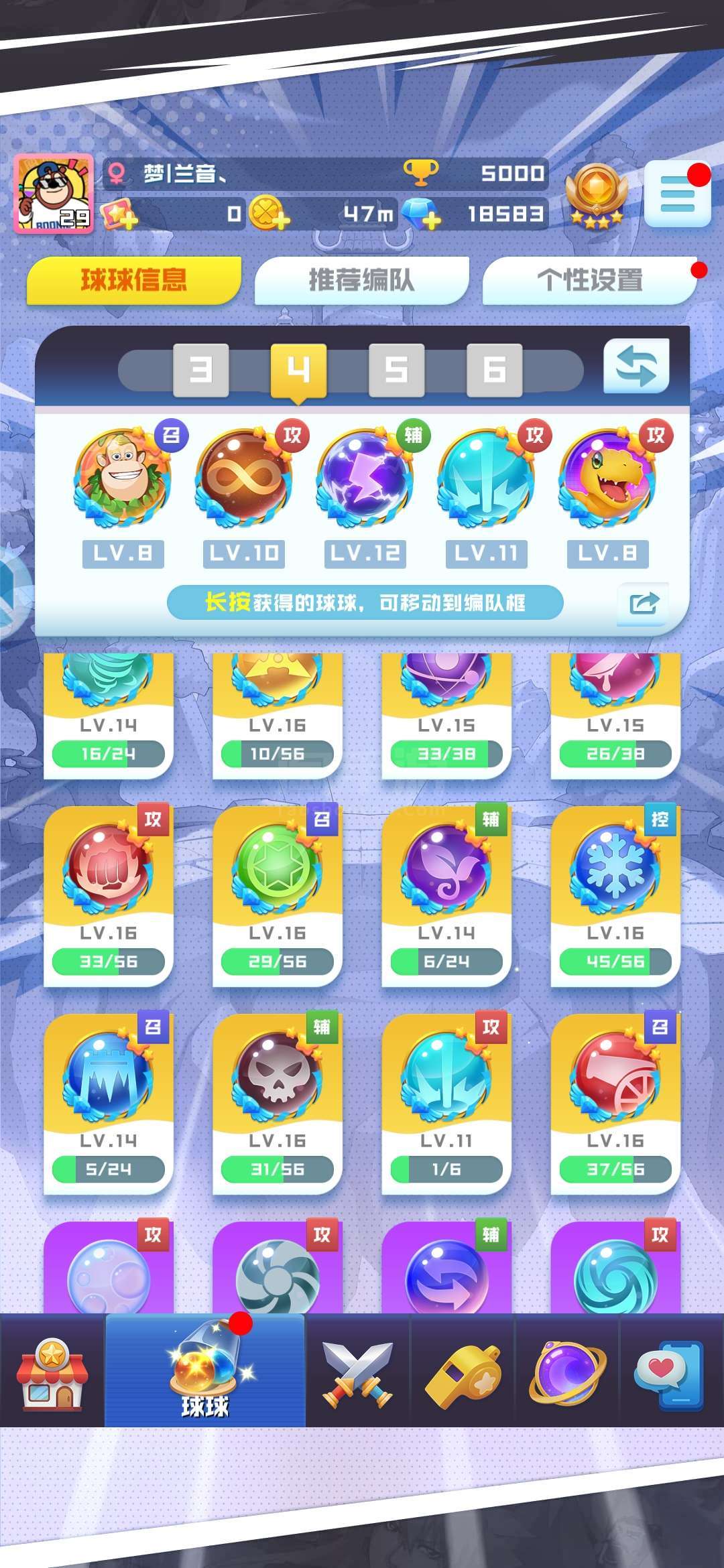Select team slot 3
The image size is (724, 1568).
tap(200, 369)
